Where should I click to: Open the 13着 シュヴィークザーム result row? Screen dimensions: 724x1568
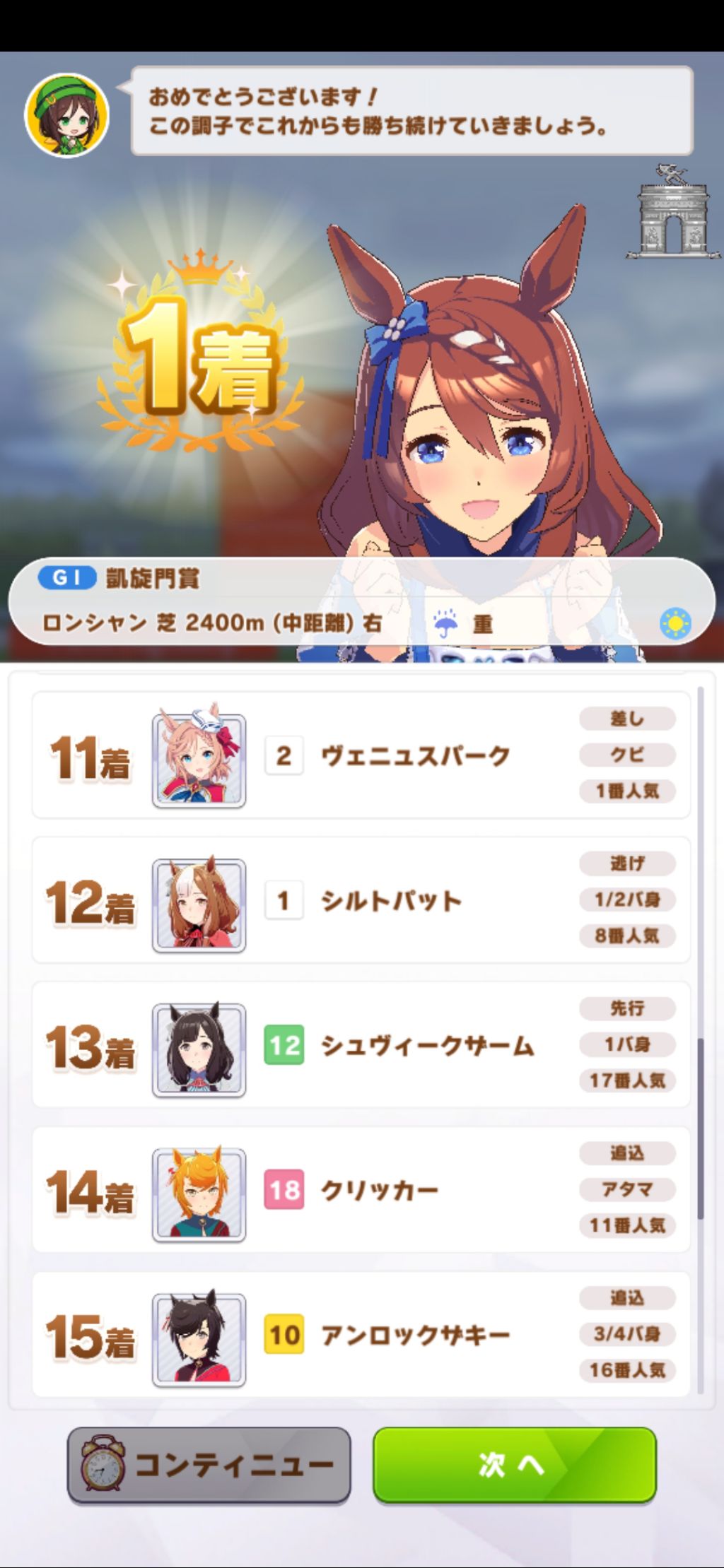361,1045
